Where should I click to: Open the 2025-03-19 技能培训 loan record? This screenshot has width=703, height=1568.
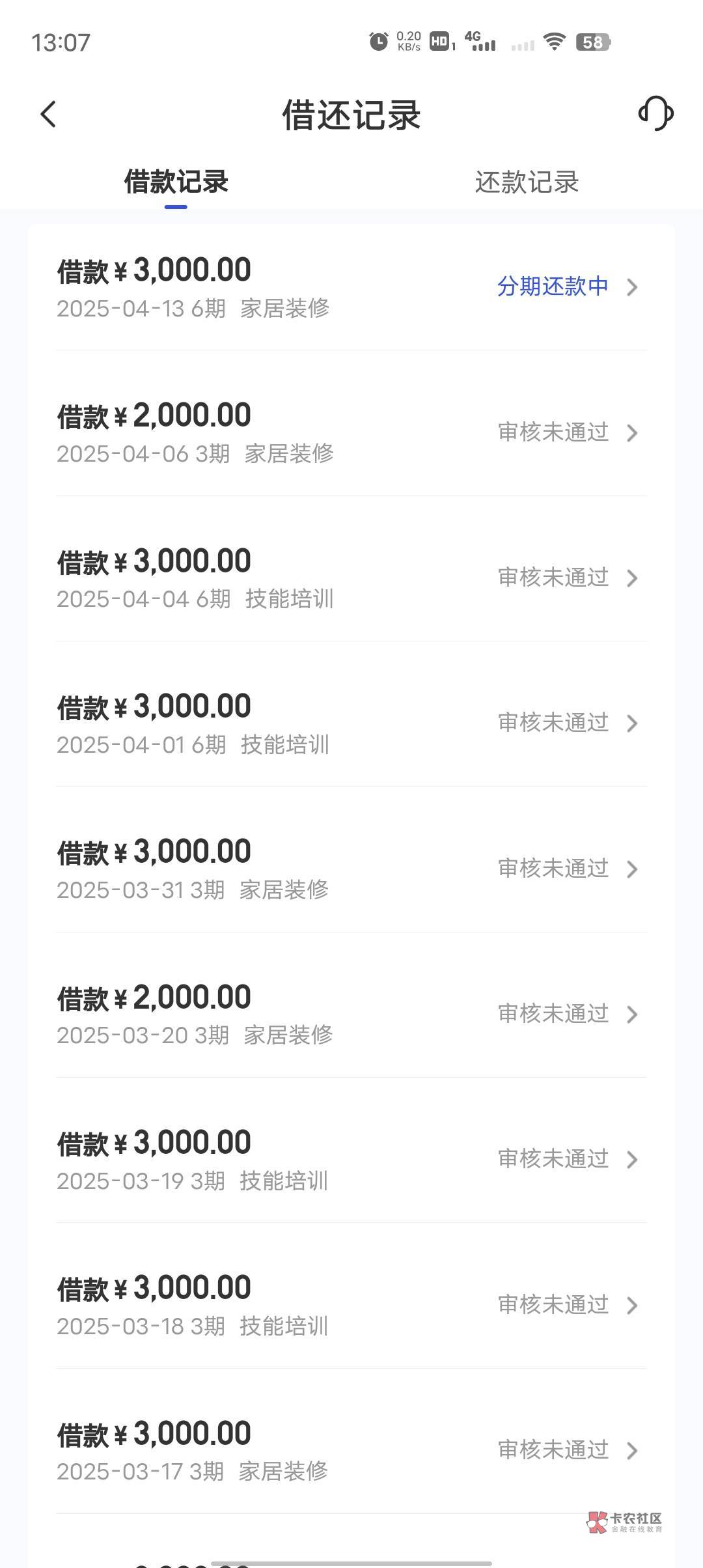pos(351,1159)
